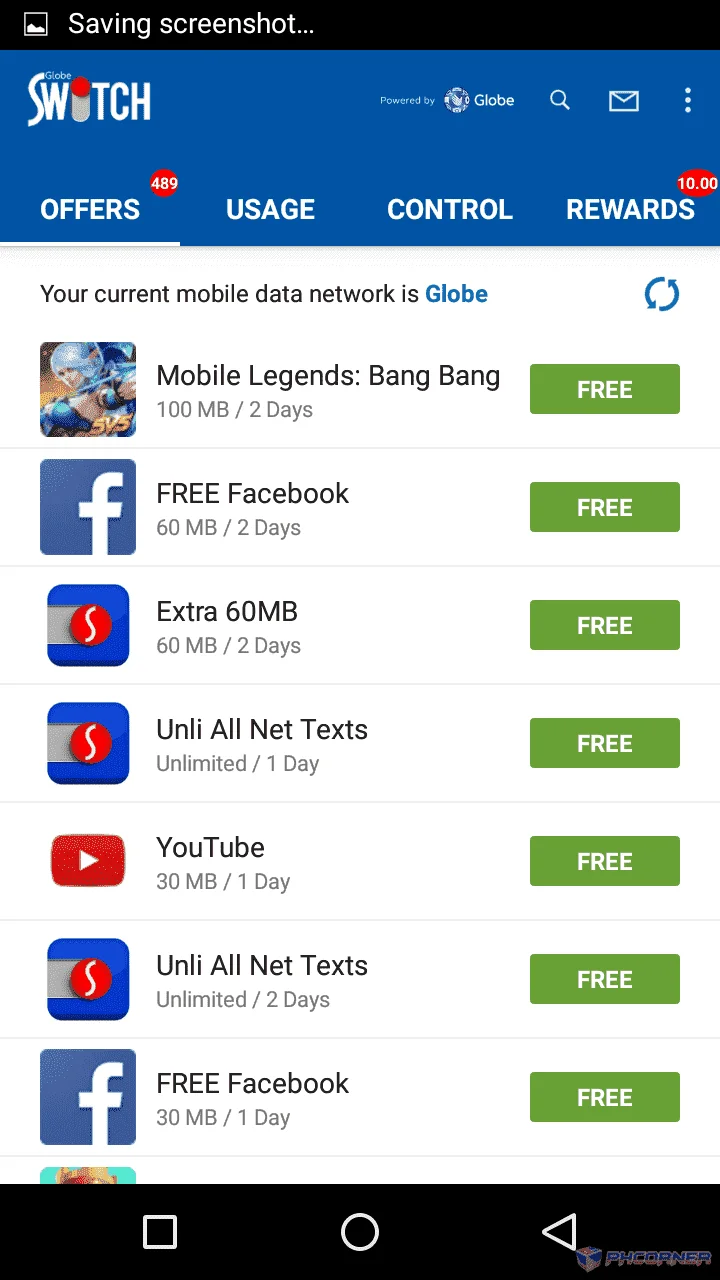Open the three-dot overflow menu
Image resolution: width=720 pixels, height=1280 pixels.
click(687, 100)
